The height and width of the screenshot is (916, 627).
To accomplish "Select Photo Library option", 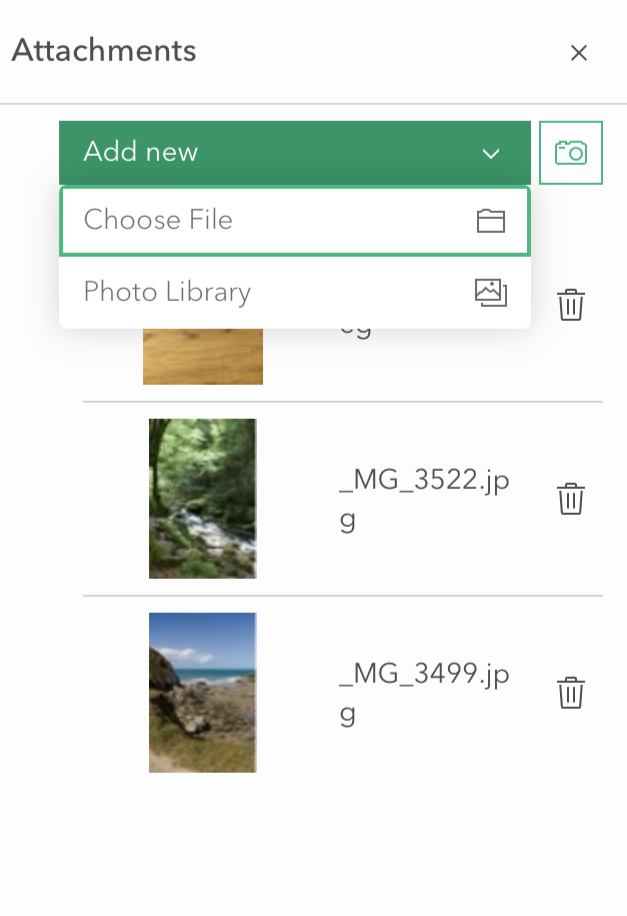I will click(294, 292).
